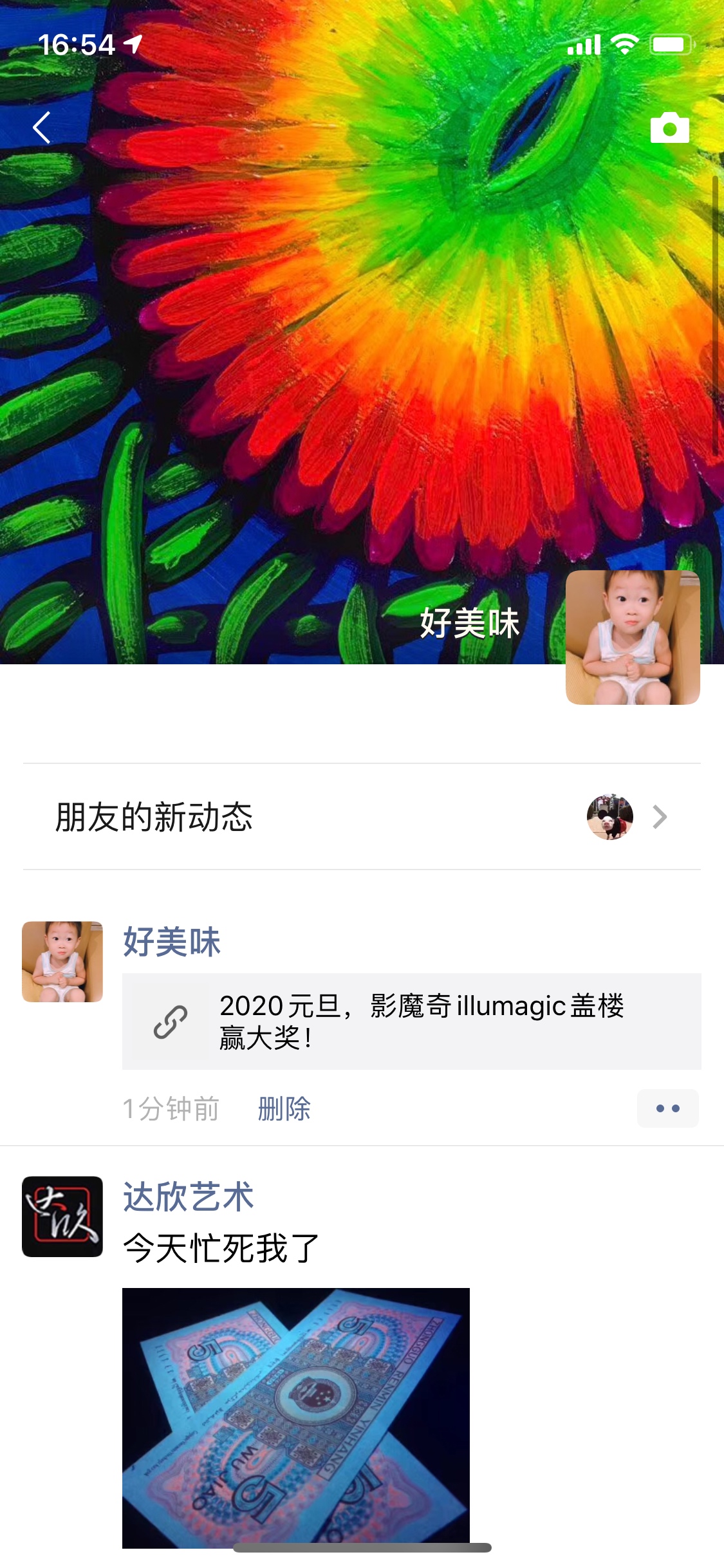The height and width of the screenshot is (1568, 724).
Task: Delete the post via 删除
Action: [x=284, y=1108]
